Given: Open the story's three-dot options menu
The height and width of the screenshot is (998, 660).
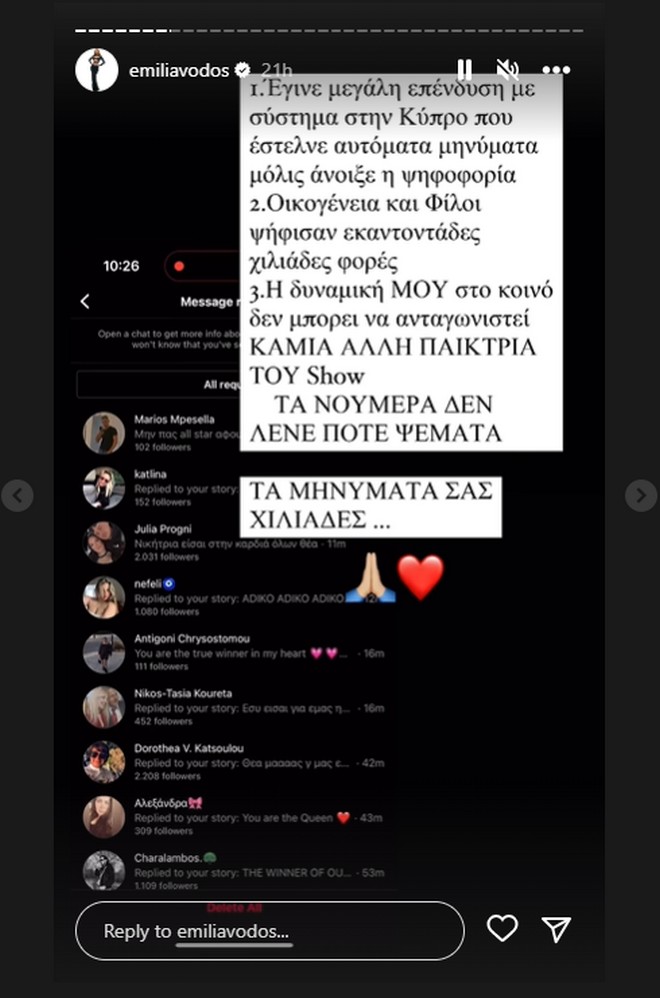Looking at the screenshot, I should pyautogui.click(x=556, y=70).
